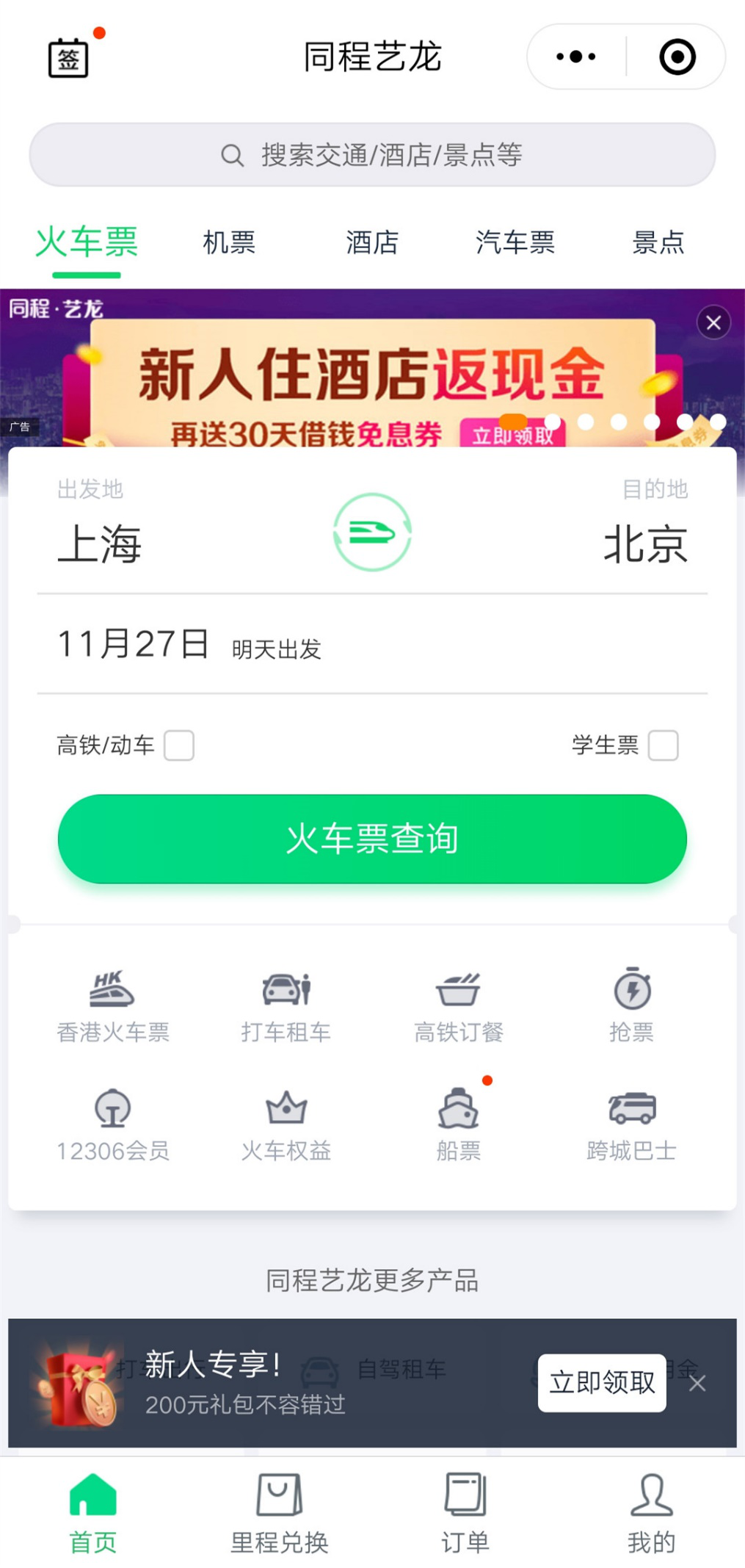Change the destination city 北京
745x1568 pixels.
coord(645,544)
